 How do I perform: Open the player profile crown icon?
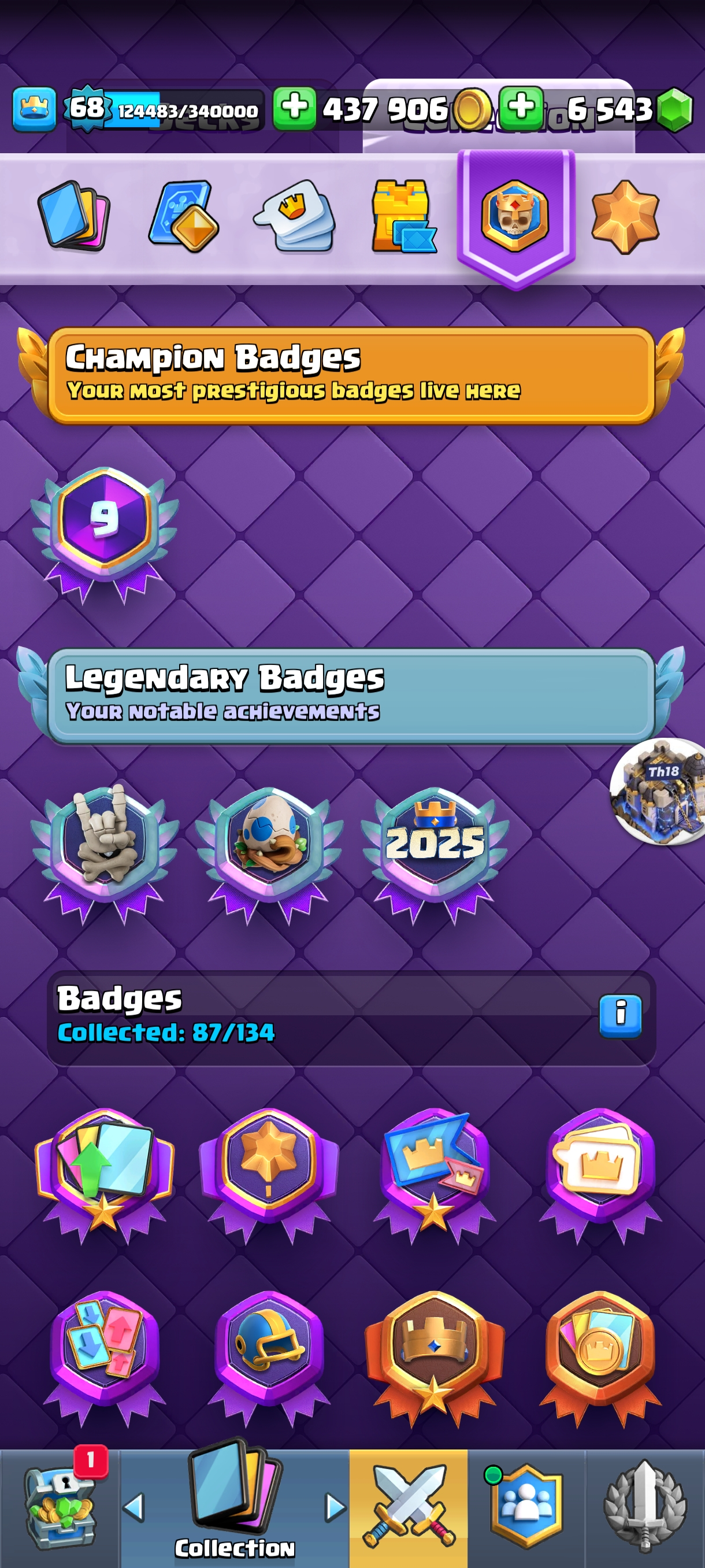point(34,109)
